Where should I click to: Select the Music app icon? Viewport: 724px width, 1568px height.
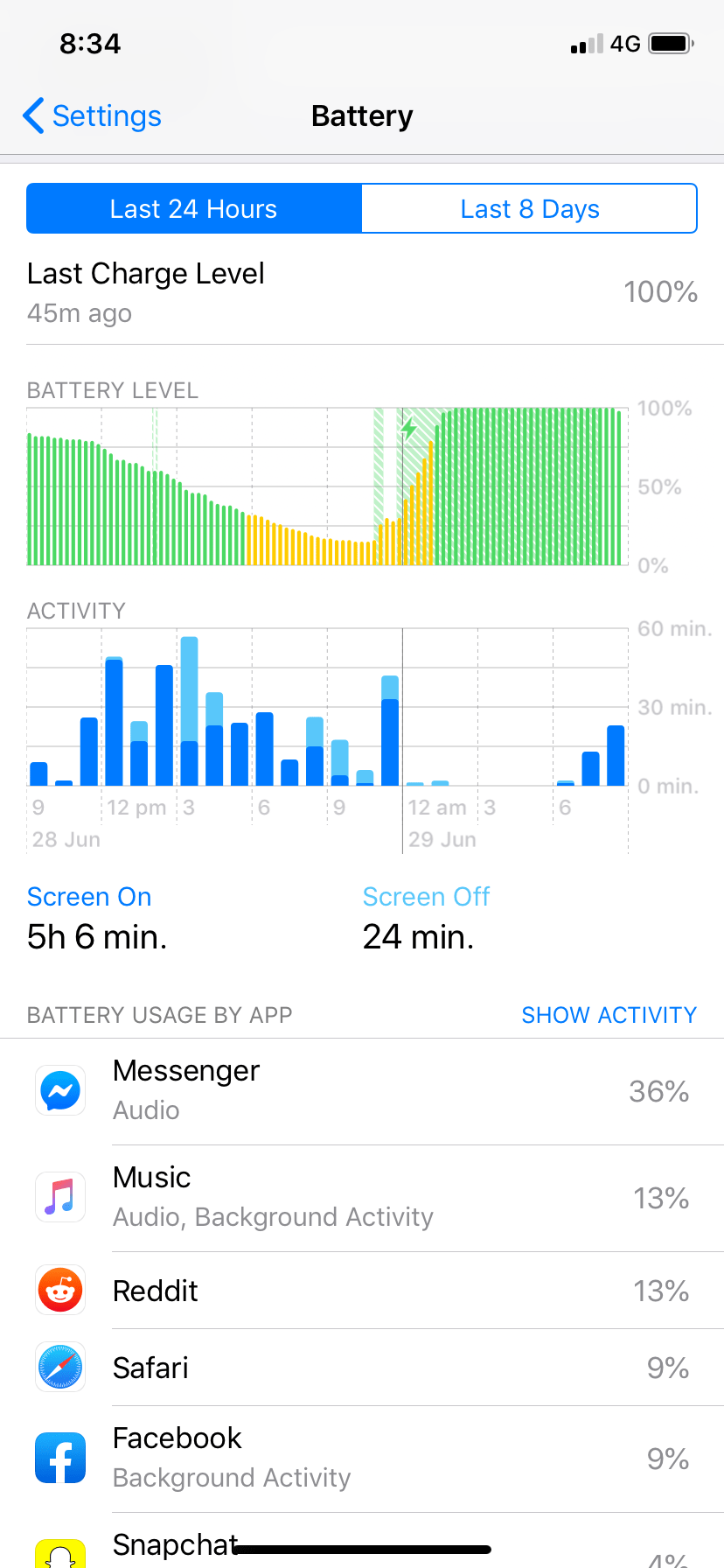59,1197
